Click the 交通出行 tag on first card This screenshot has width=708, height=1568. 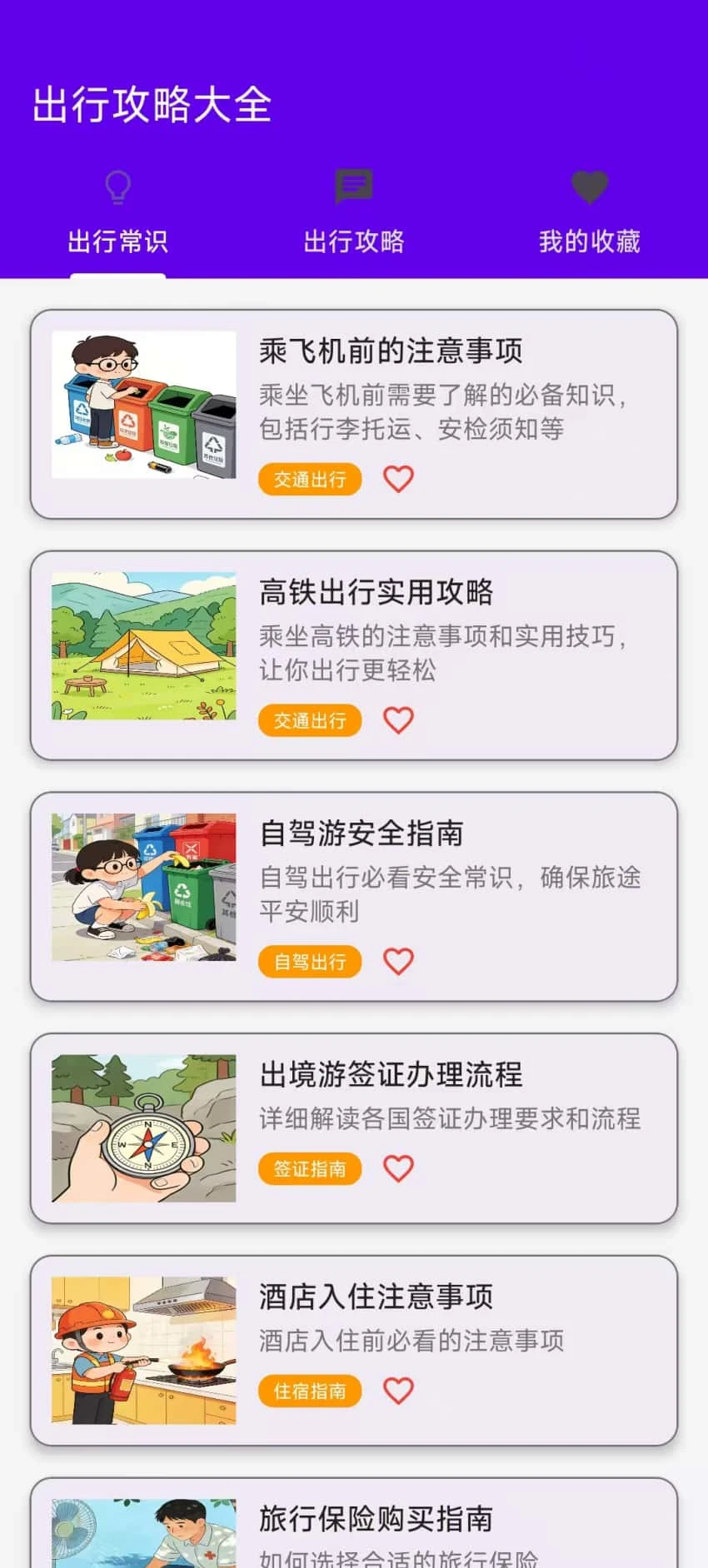[309, 479]
